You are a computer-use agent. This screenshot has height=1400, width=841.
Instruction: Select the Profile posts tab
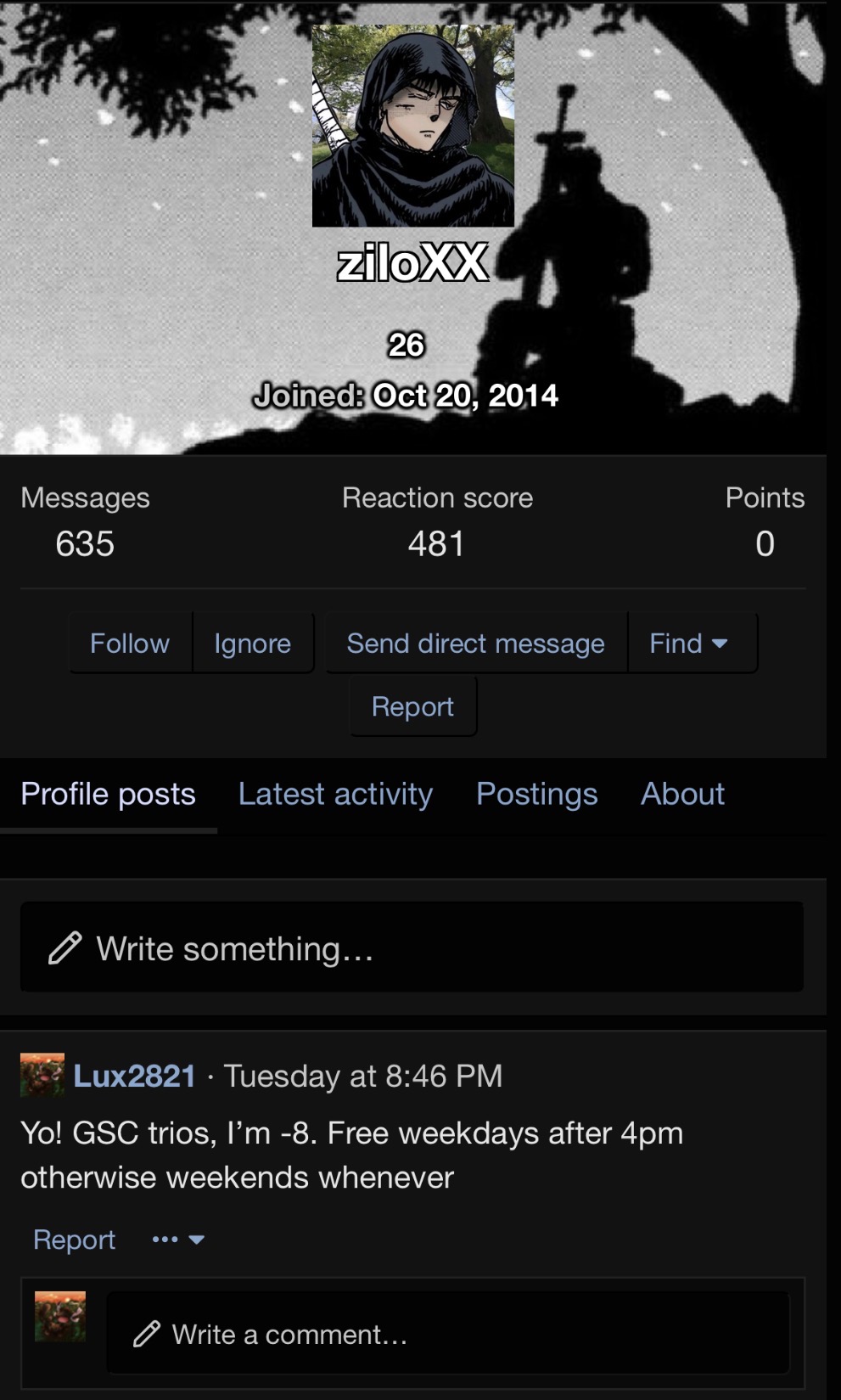[108, 794]
